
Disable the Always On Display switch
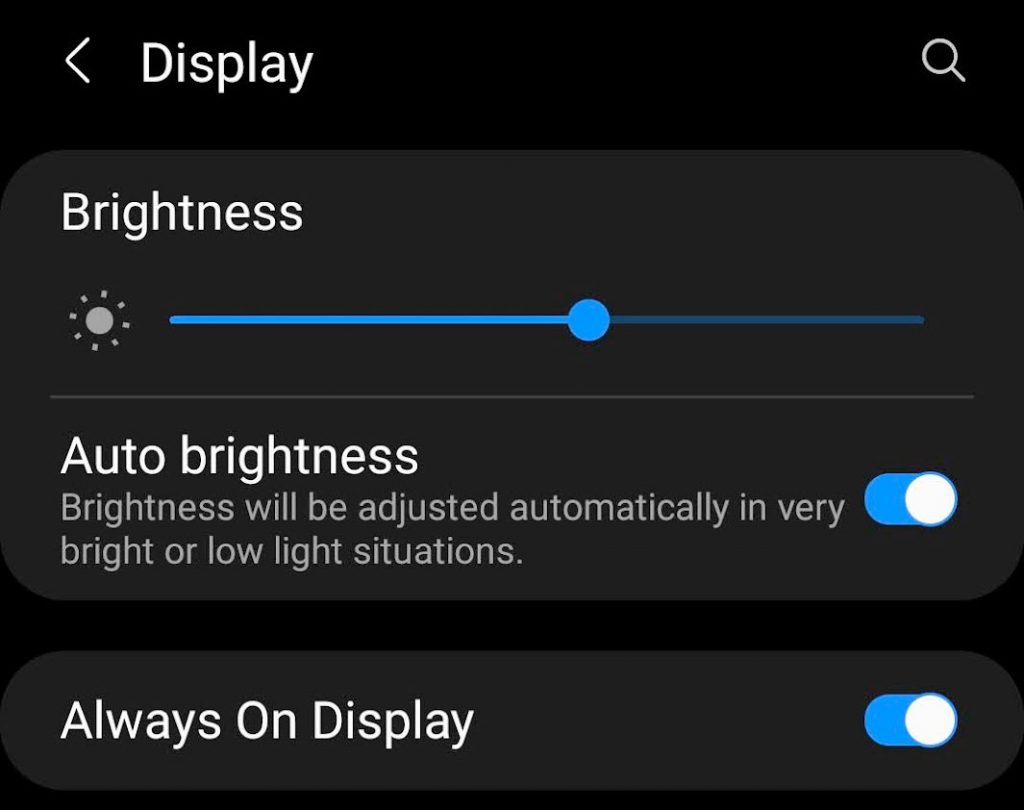point(910,720)
